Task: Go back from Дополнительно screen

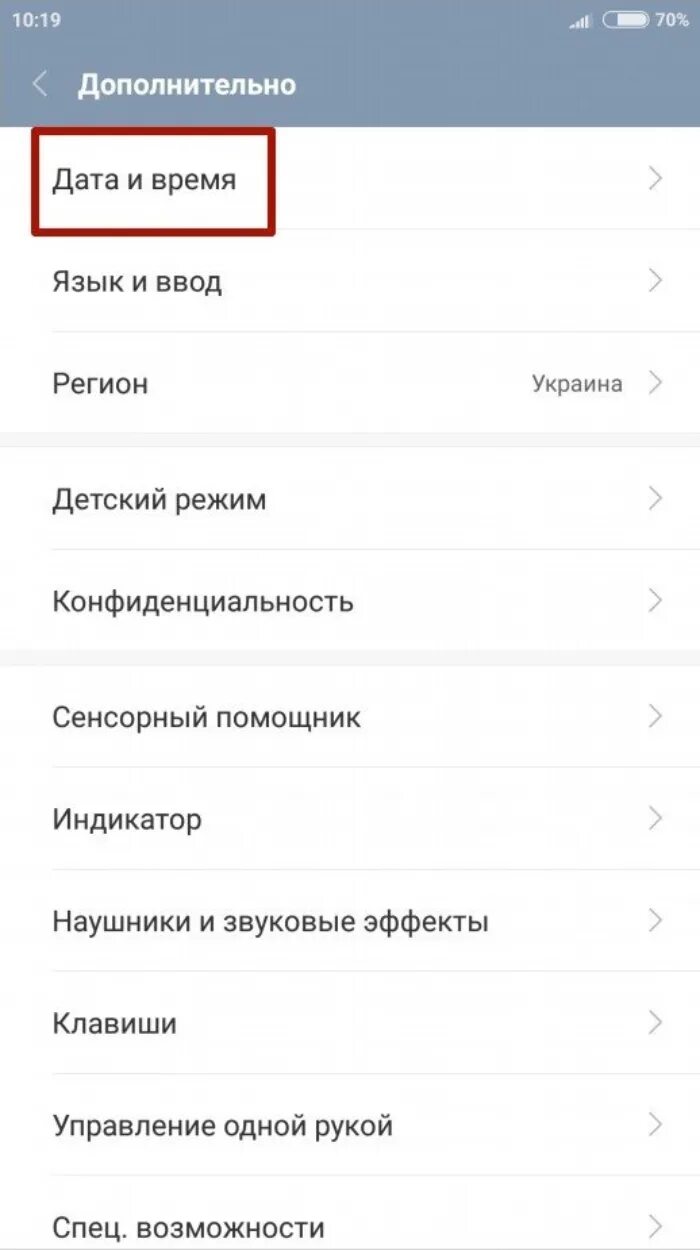Action: (x=40, y=84)
